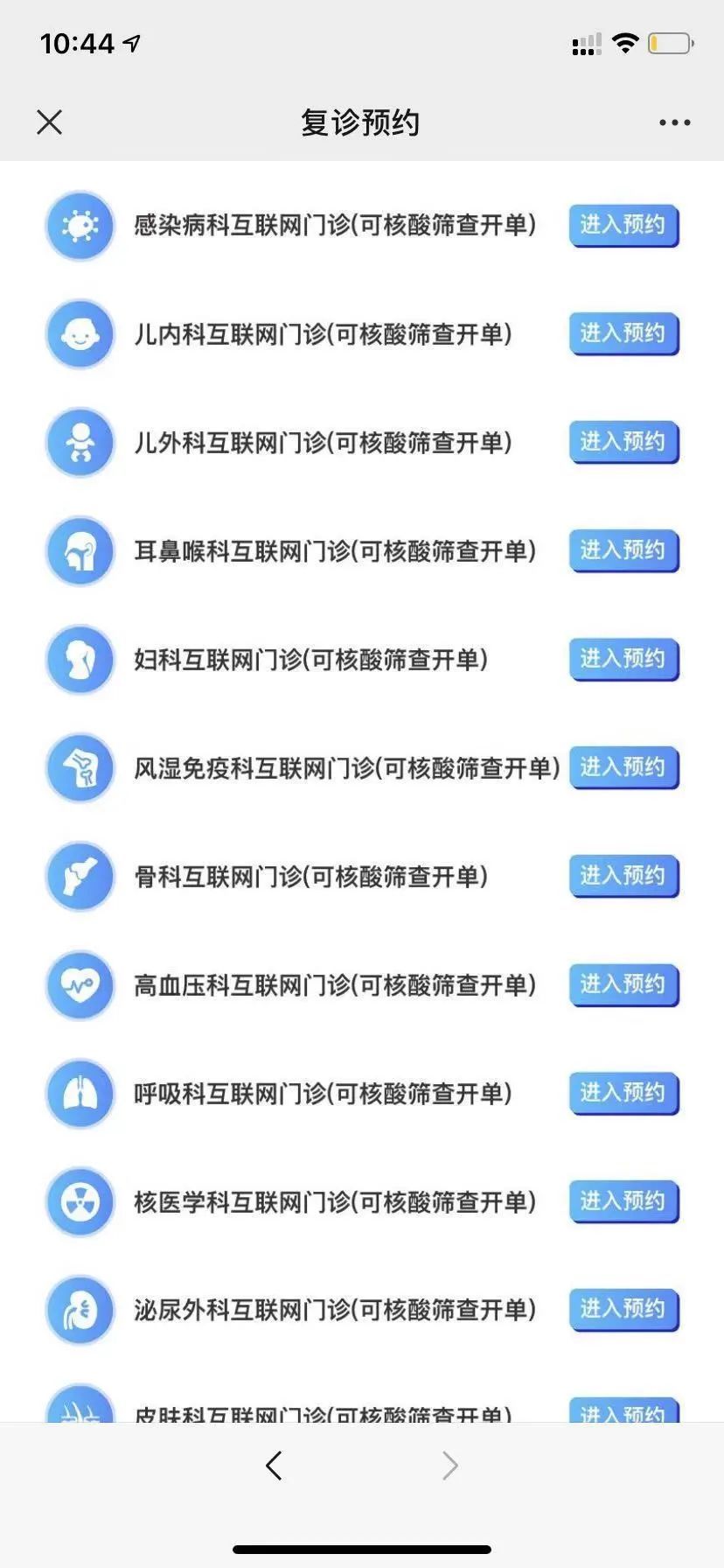The image size is (724, 1568).
Task: Select 进入预约 next to 儿外科互联网门诊
Action: [623, 443]
